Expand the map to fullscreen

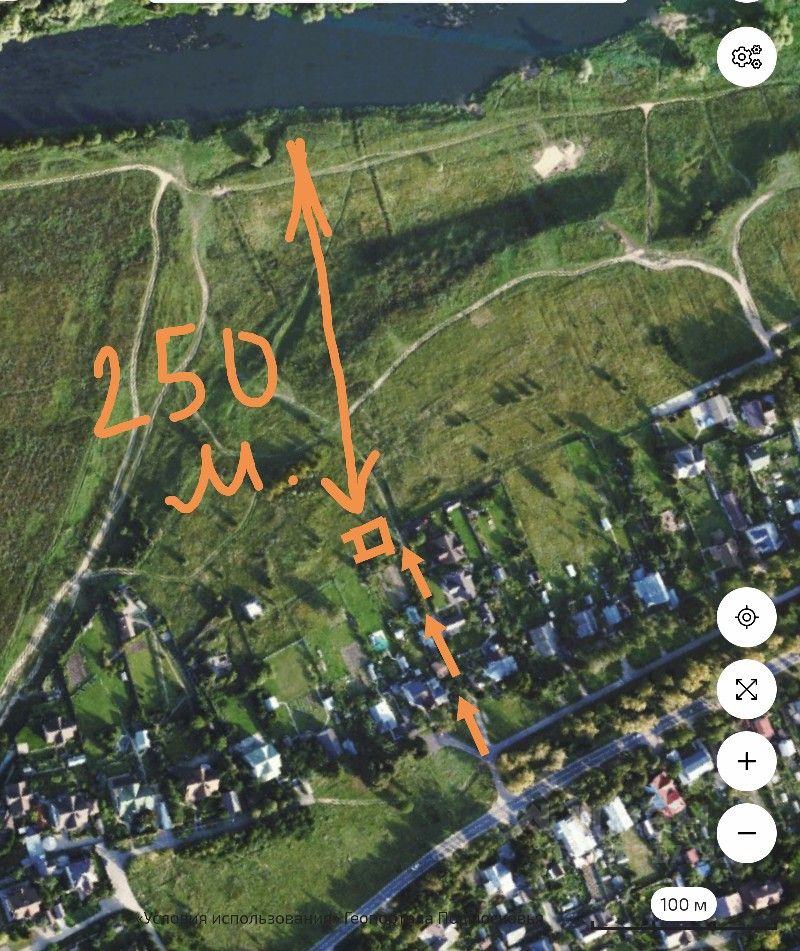pyautogui.click(x=747, y=689)
